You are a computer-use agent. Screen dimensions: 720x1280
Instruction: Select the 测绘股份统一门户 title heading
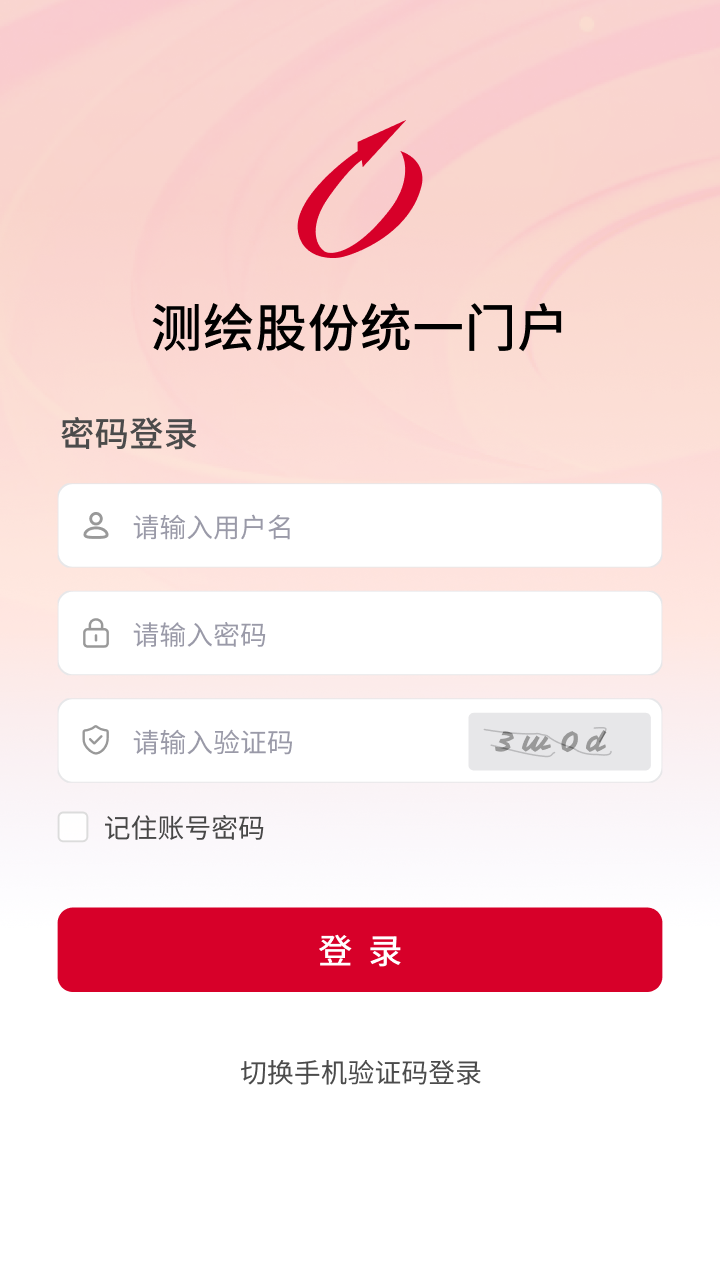click(360, 322)
